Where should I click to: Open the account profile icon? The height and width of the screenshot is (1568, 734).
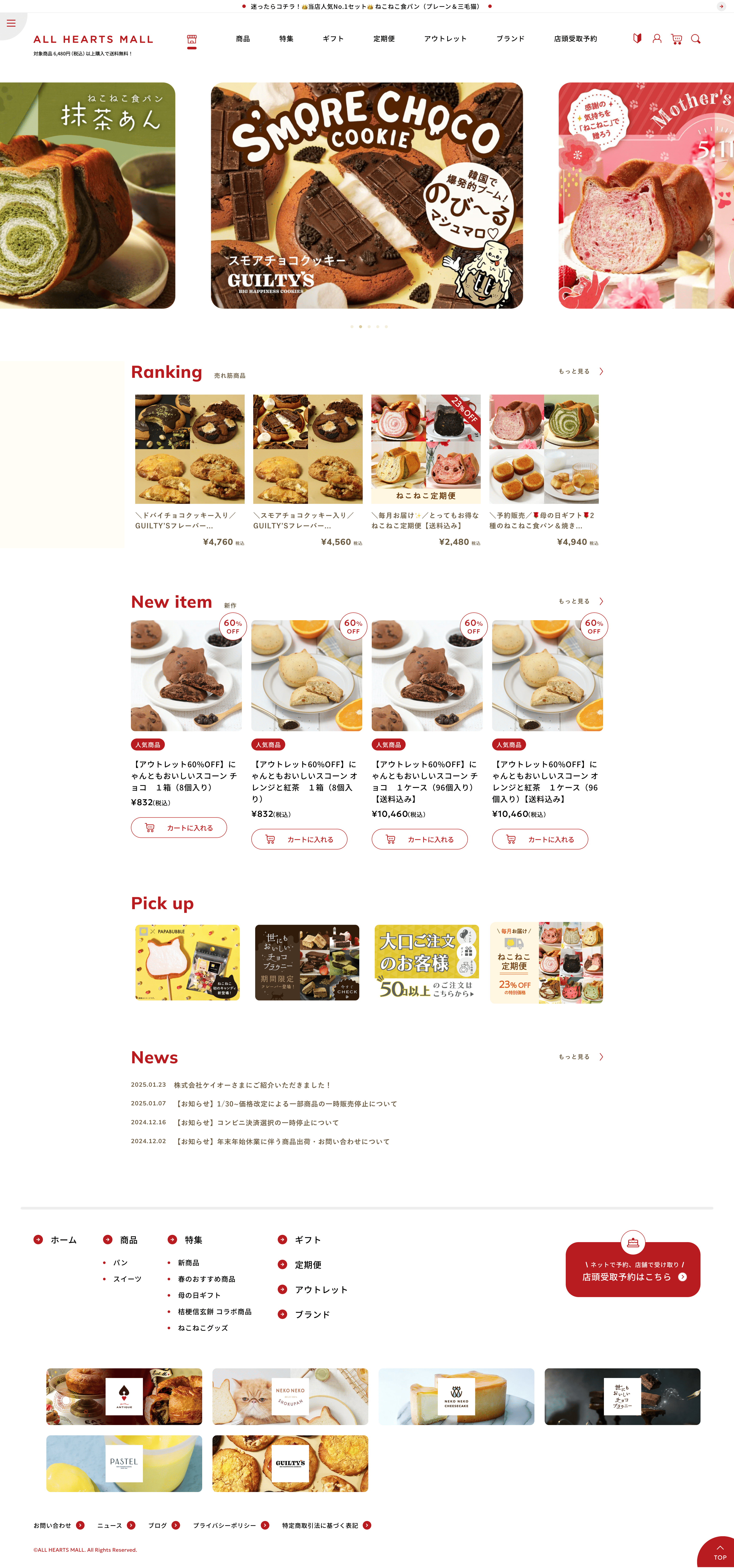657,39
